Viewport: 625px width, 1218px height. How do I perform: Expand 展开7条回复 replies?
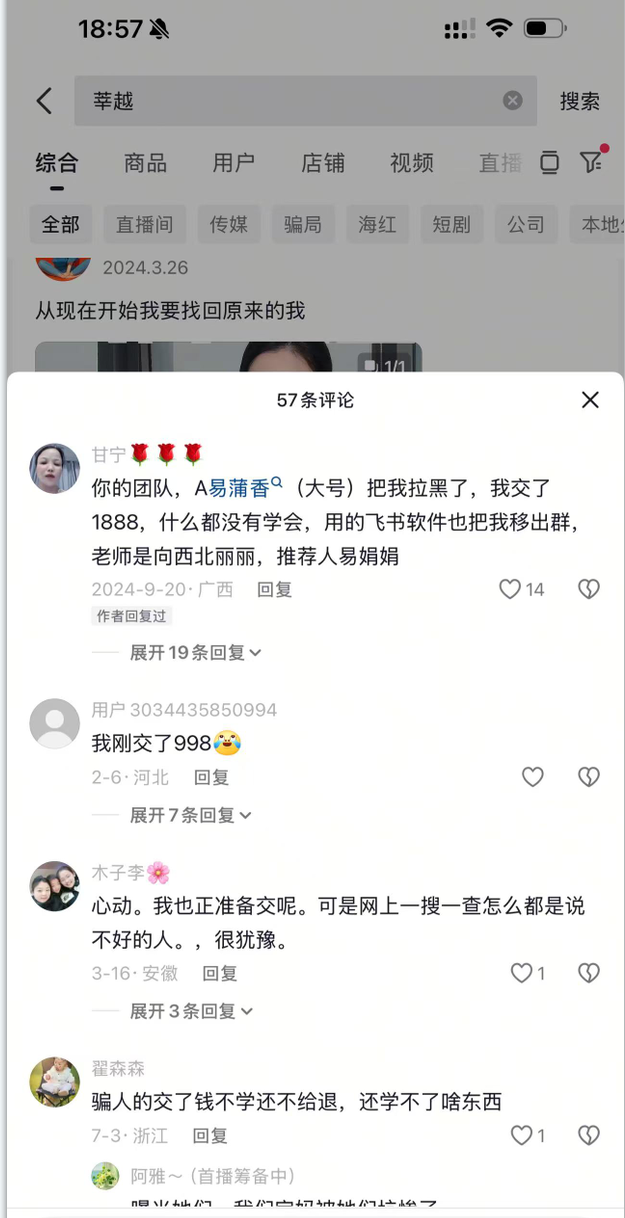click(190, 815)
